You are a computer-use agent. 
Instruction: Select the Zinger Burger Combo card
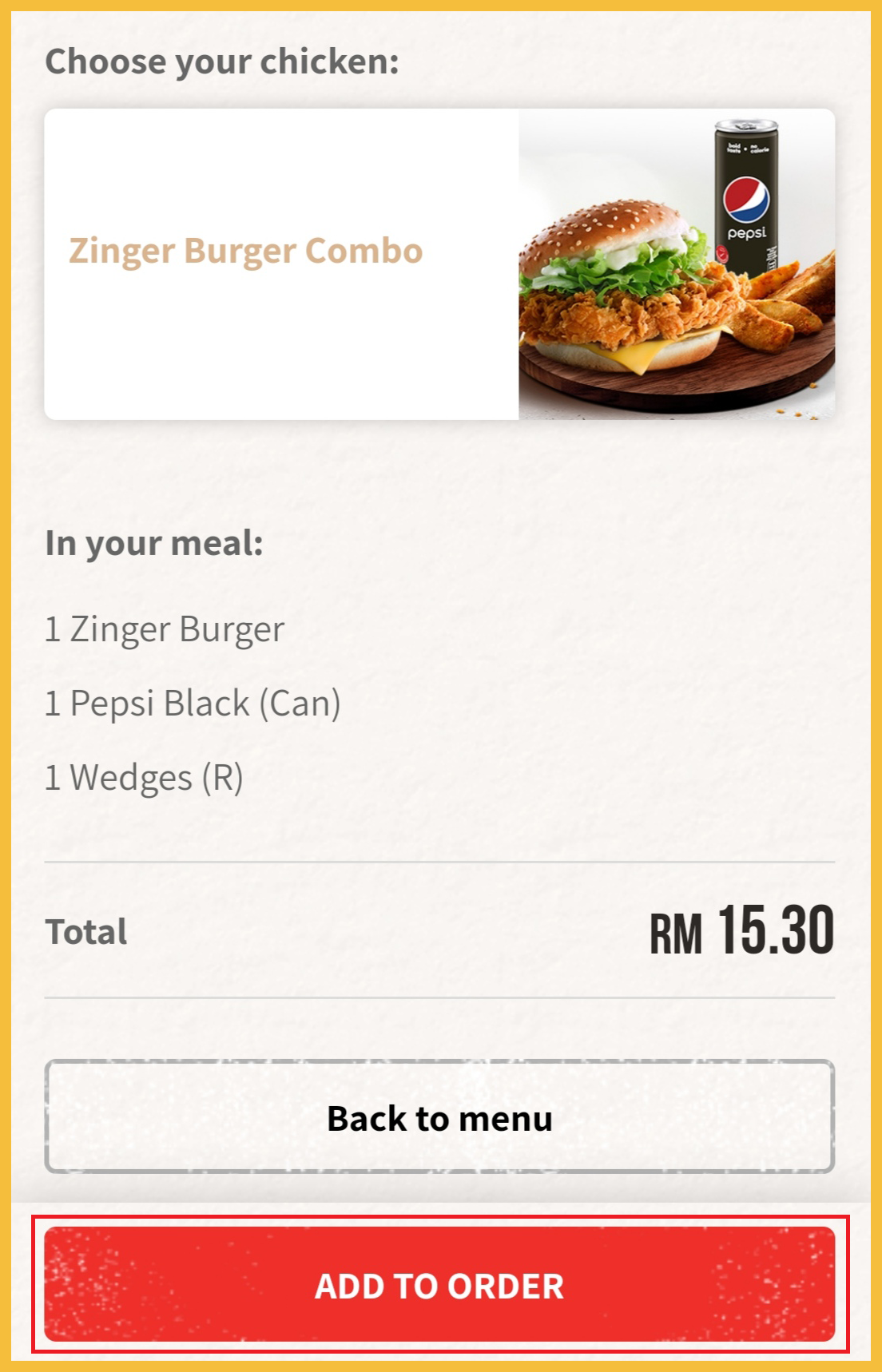point(439,264)
